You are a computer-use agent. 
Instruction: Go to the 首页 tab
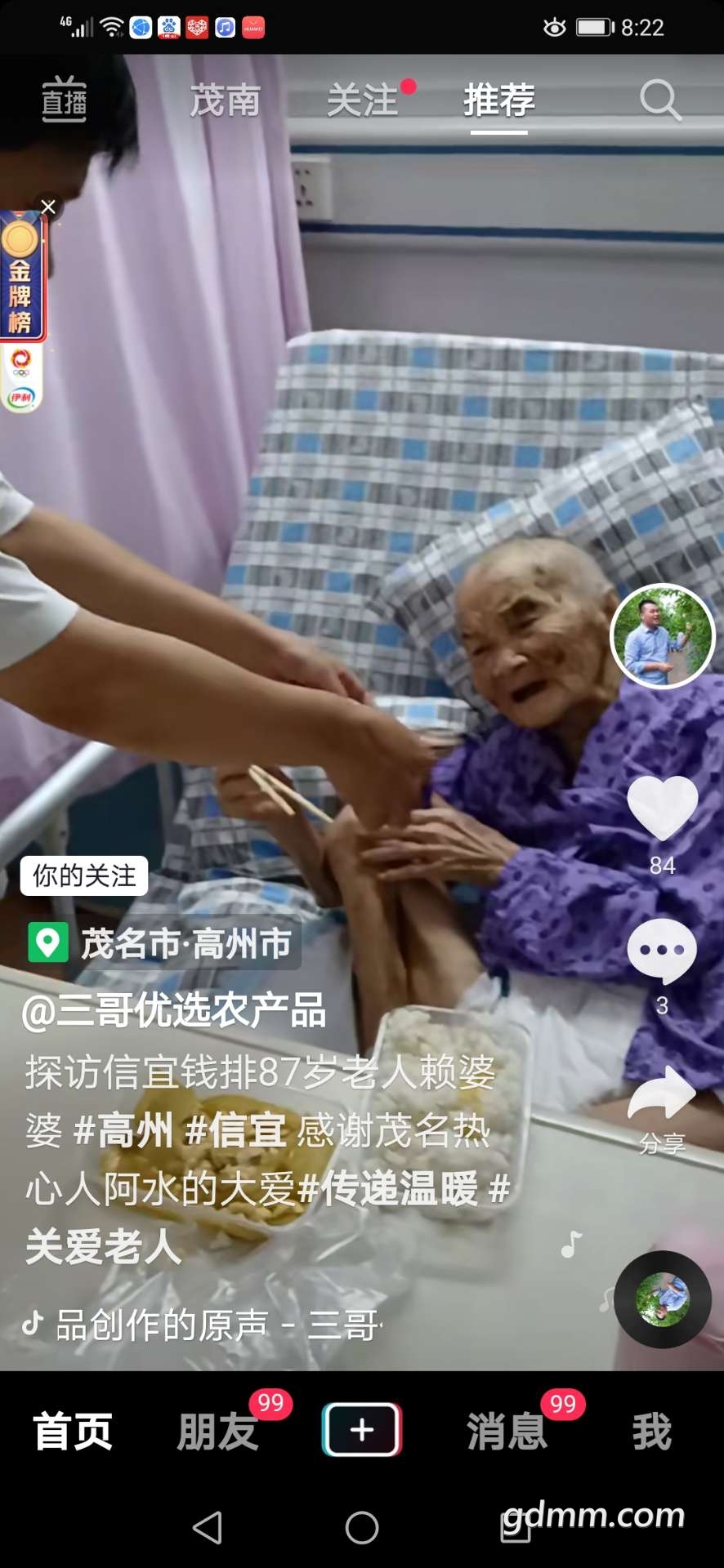73,1431
